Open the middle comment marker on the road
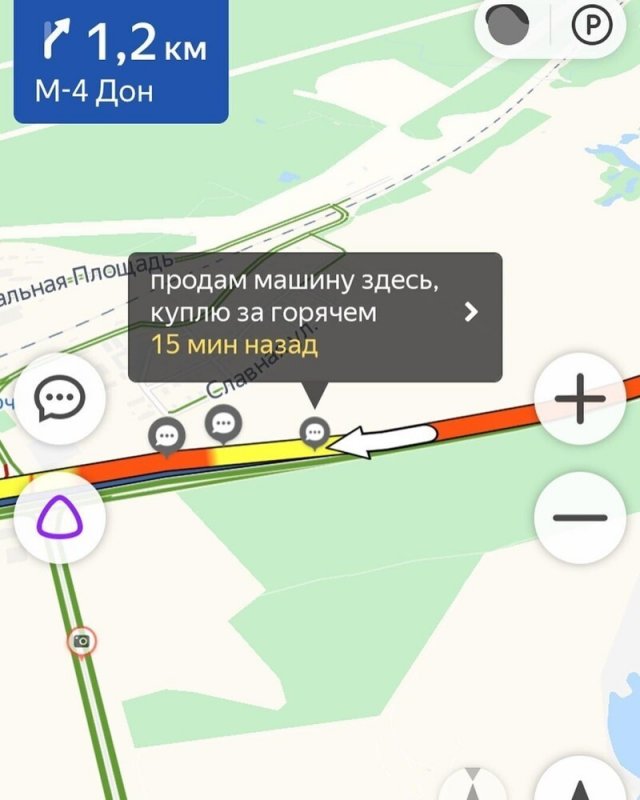Viewport: 640px width, 800px height. tap(223, 425)
